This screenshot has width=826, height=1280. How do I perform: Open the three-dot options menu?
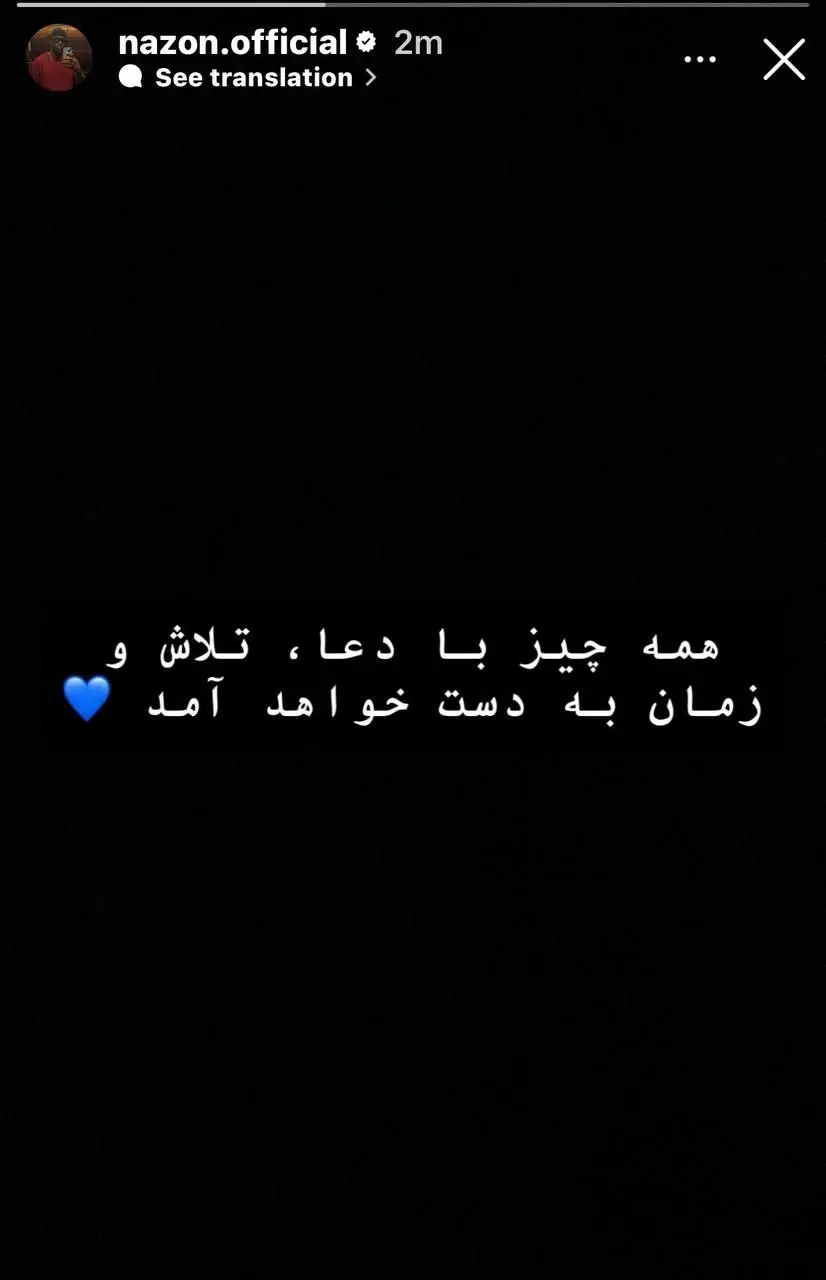click(x=700, y=60)
